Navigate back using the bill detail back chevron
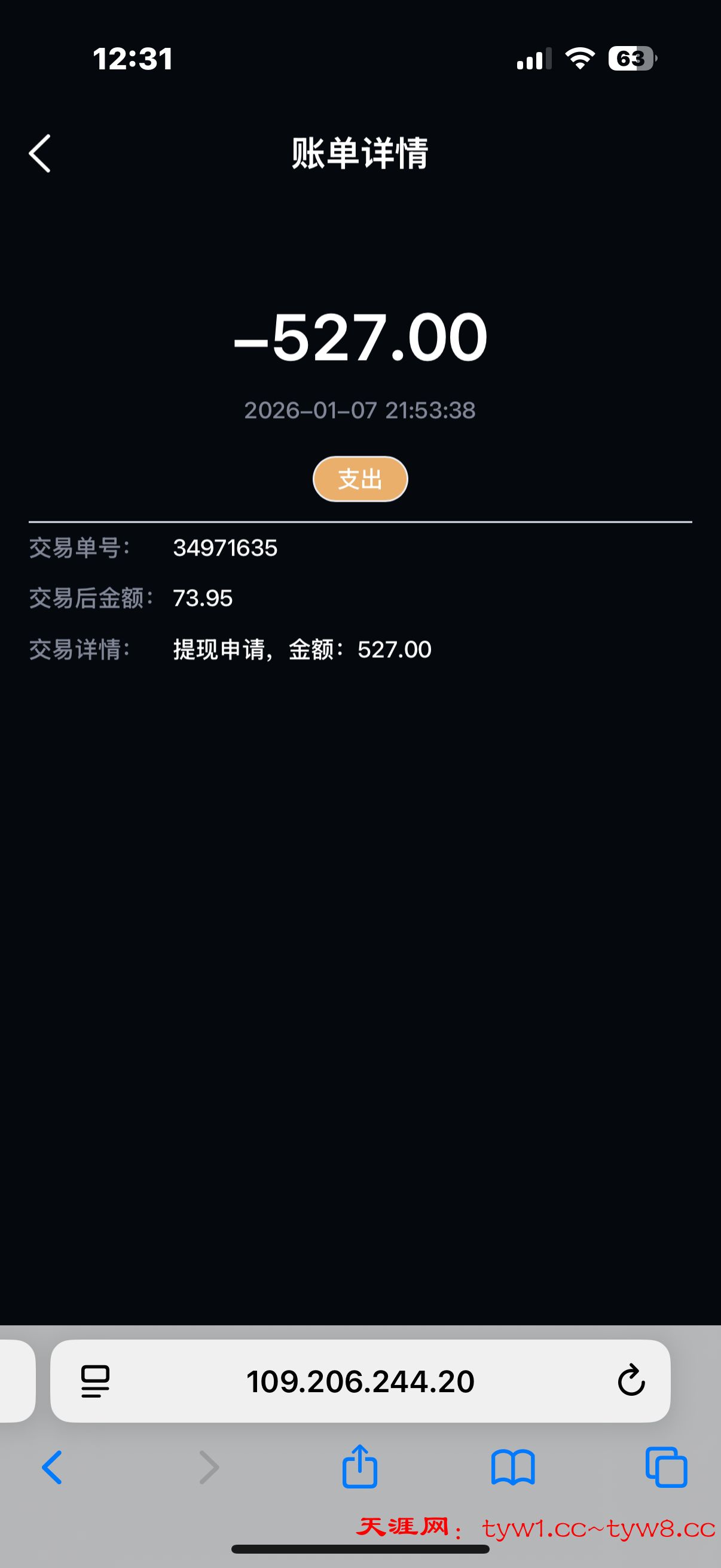This screenshot has width=721, height=1568. (39, 152)
